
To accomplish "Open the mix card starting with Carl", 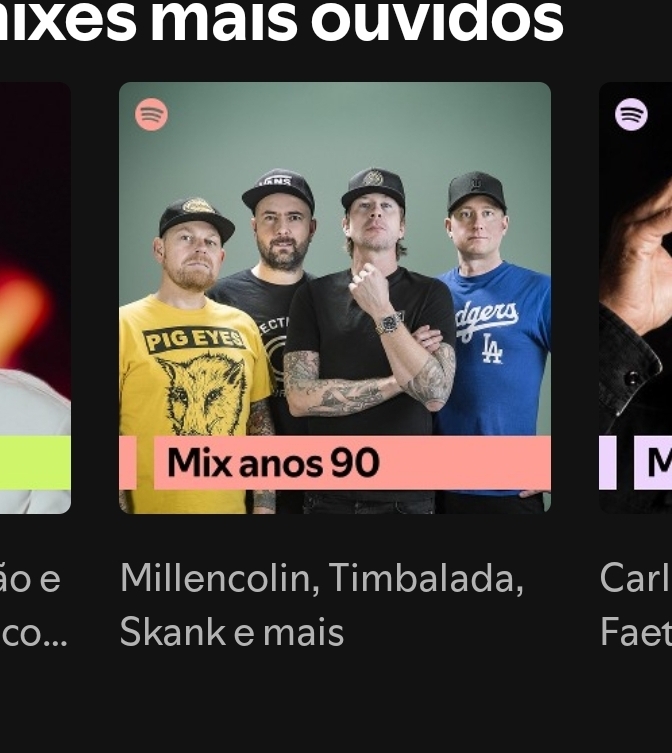I will (636, 300).
